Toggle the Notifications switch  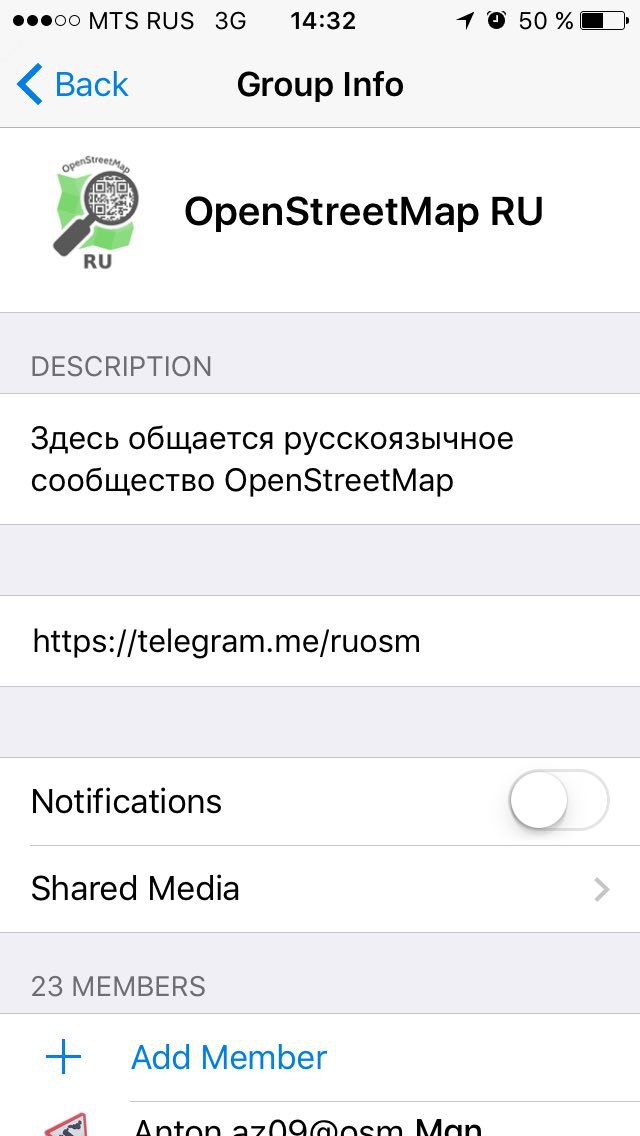pyautogui.click(x=559, y=801)
